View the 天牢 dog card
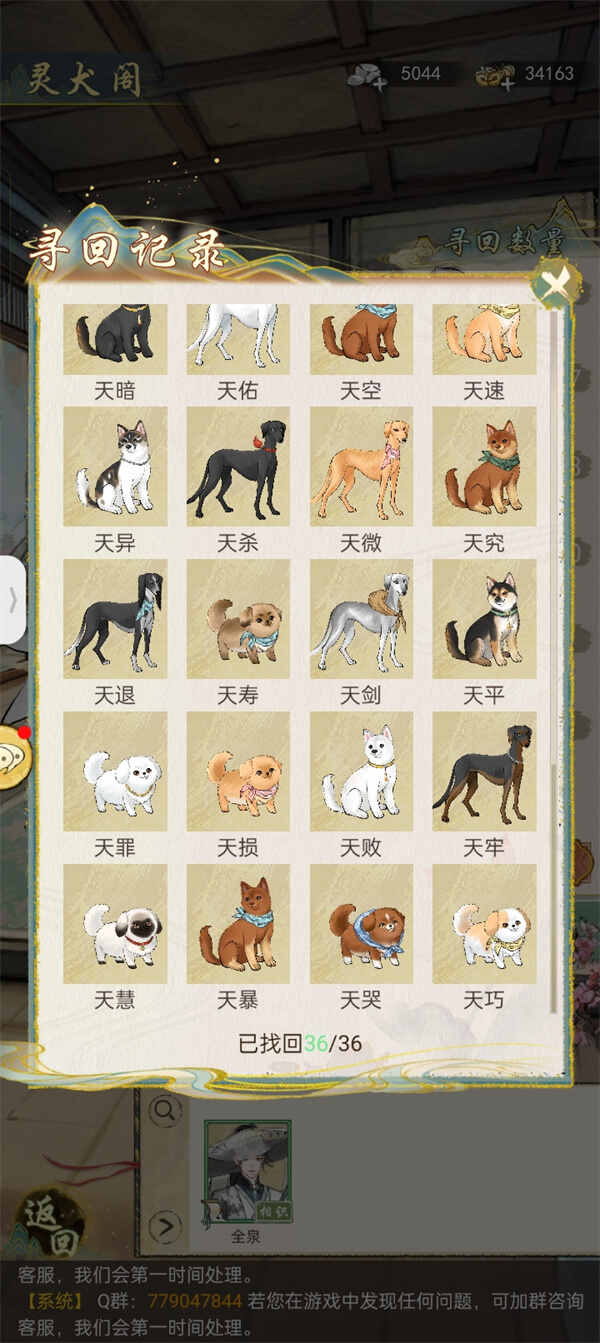Image resolution: width=600 pixels, height=1343 pixels. 484,772
